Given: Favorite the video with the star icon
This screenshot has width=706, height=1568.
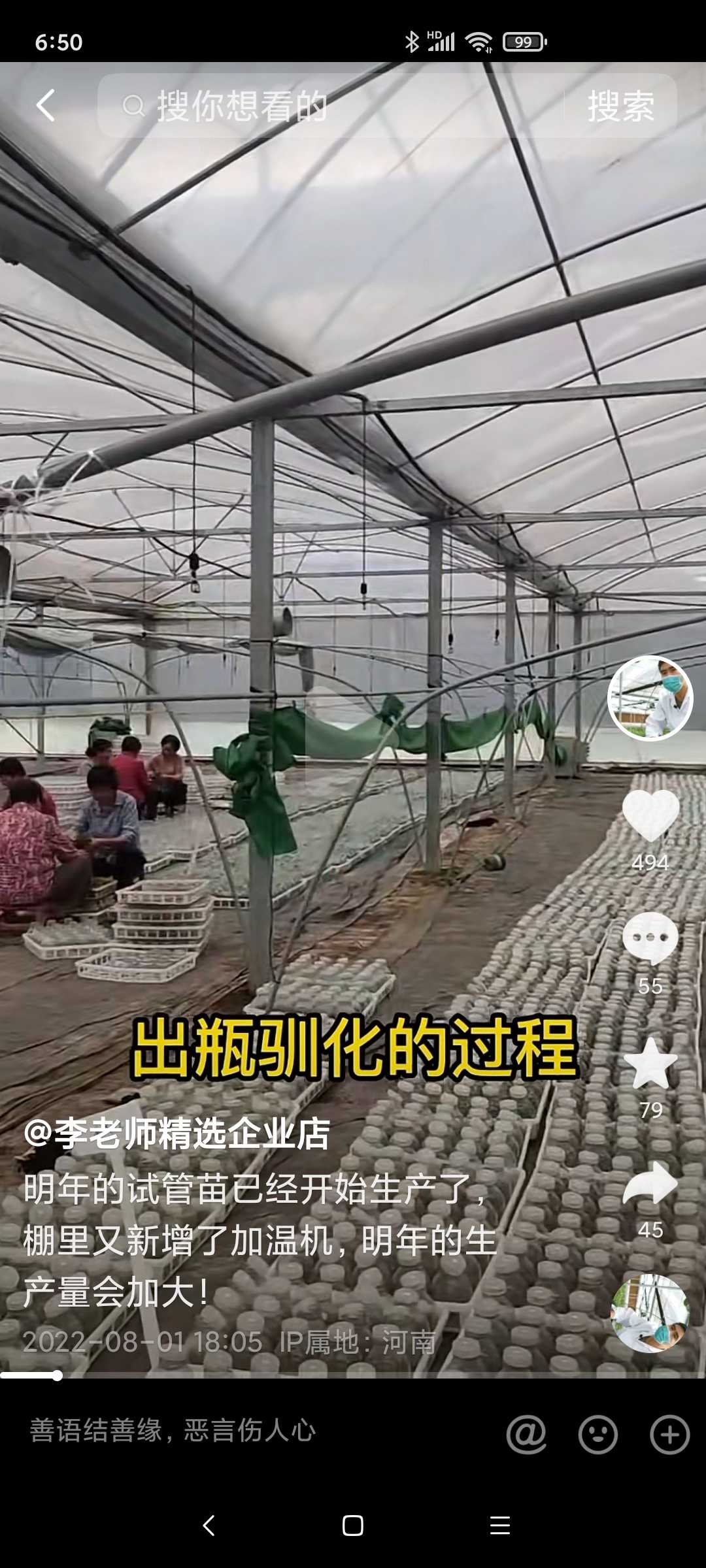Looking at the screenshot, I should 650,1062.
